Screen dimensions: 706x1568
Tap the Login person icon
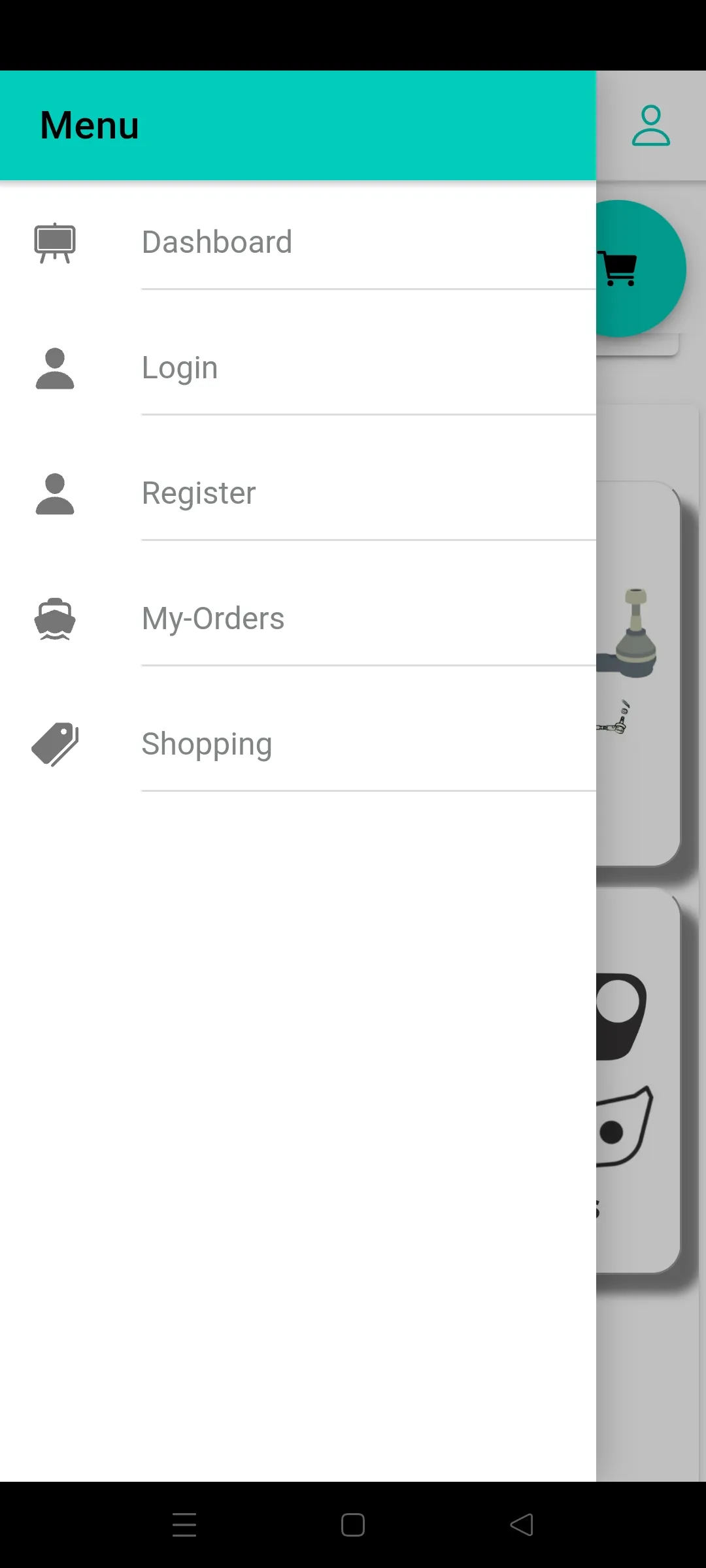(54, 368)
